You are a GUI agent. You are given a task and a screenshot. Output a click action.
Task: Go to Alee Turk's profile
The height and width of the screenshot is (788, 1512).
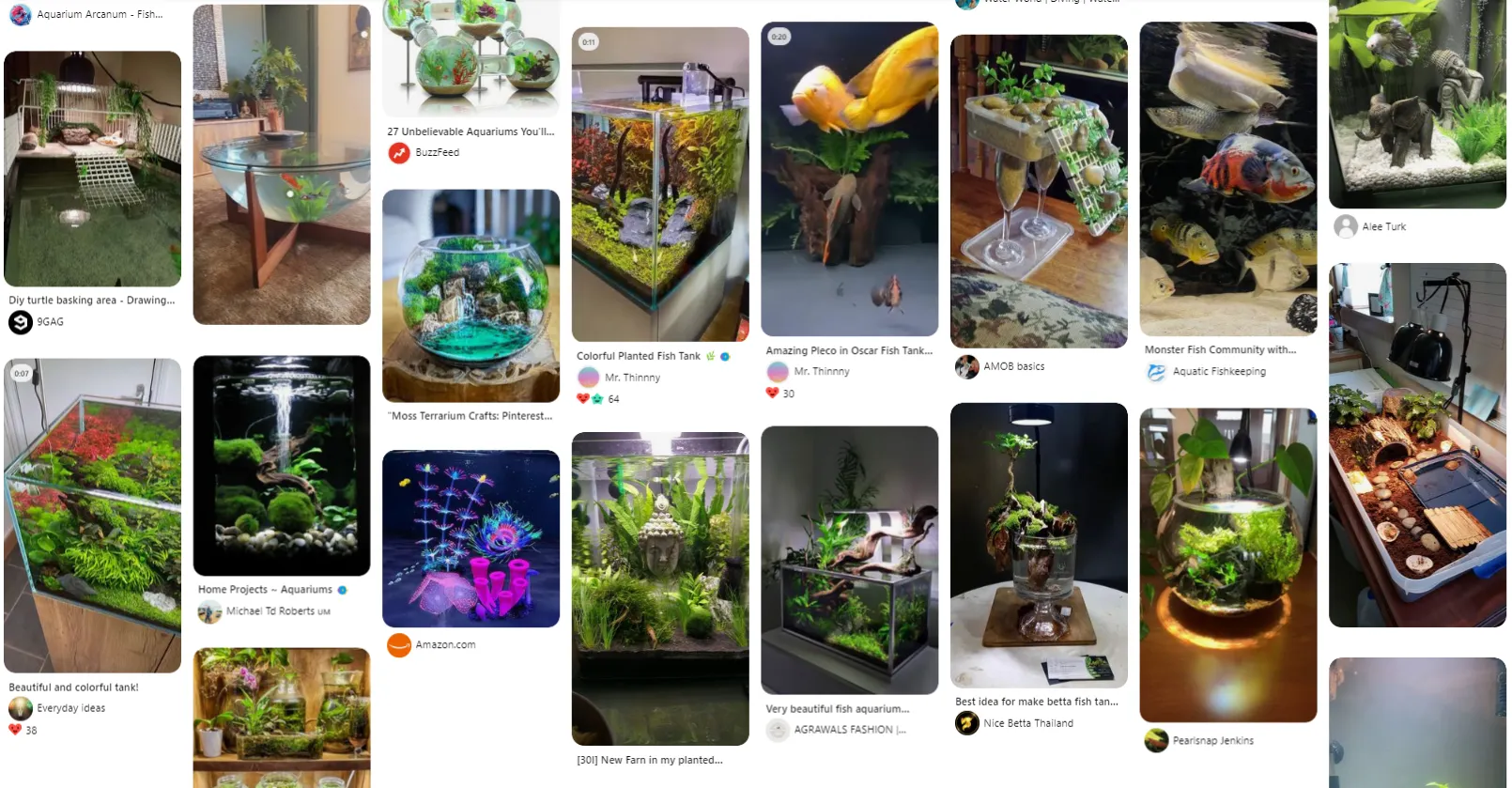pos(1383,226)
